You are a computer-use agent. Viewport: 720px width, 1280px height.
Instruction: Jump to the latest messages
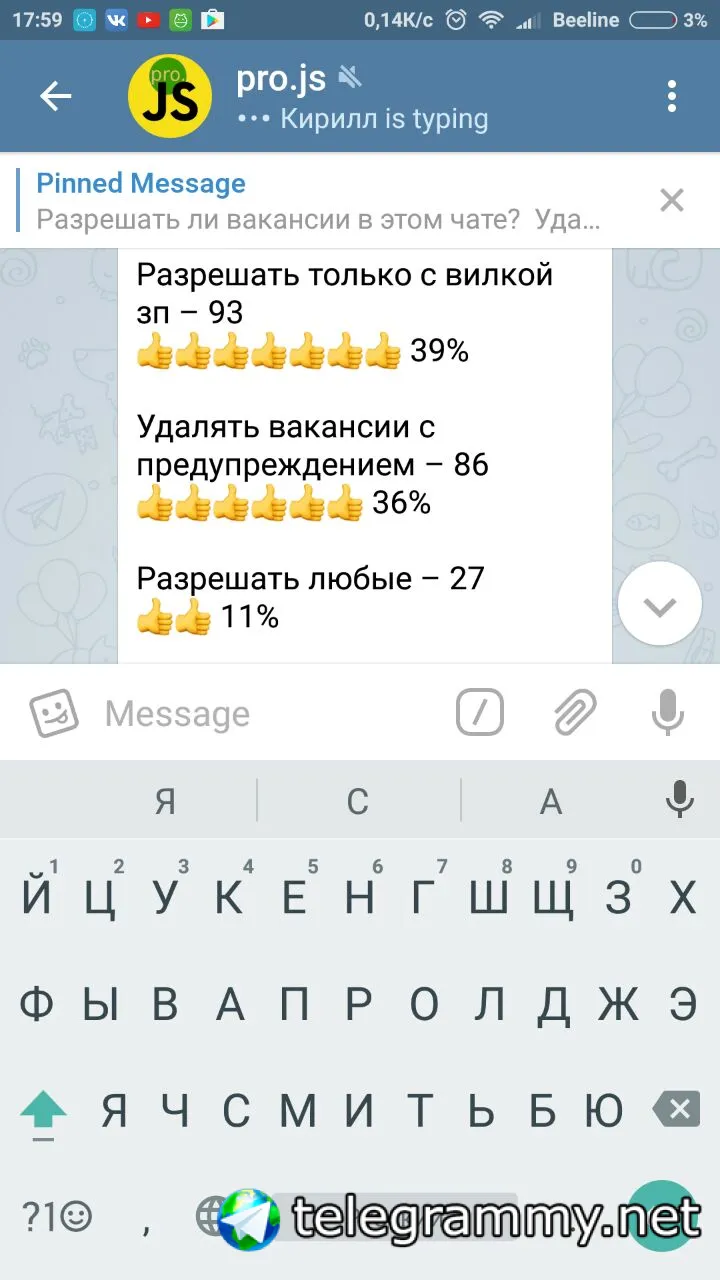point(659,604)
